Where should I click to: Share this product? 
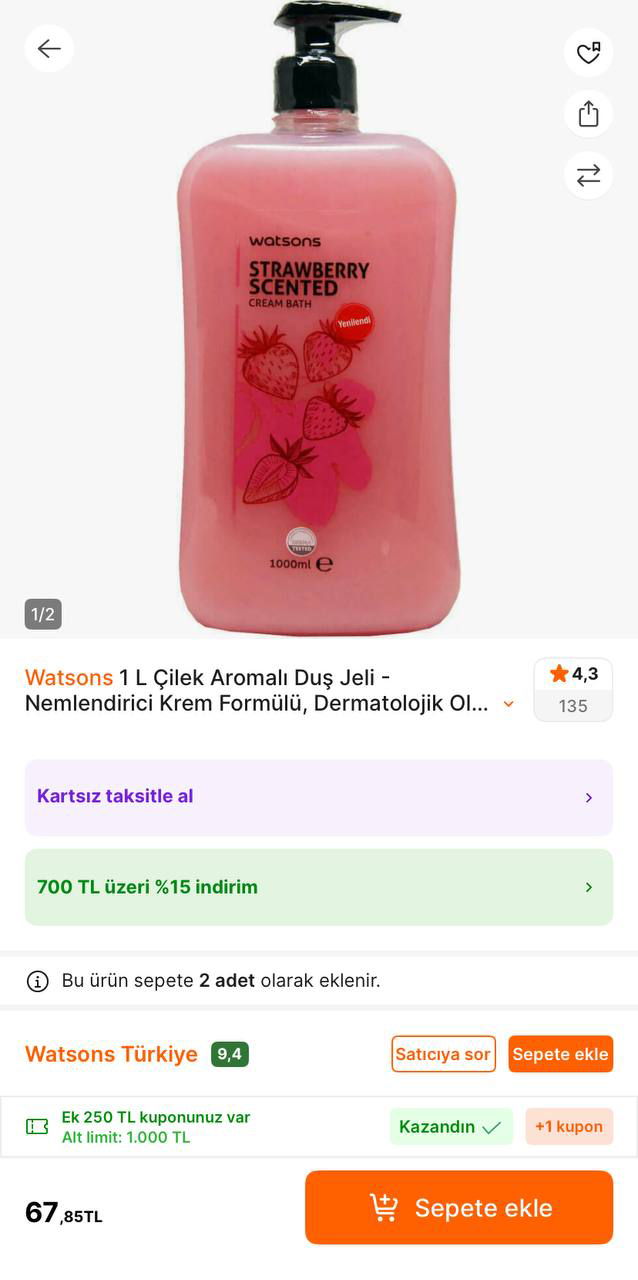tap(588, 114)
